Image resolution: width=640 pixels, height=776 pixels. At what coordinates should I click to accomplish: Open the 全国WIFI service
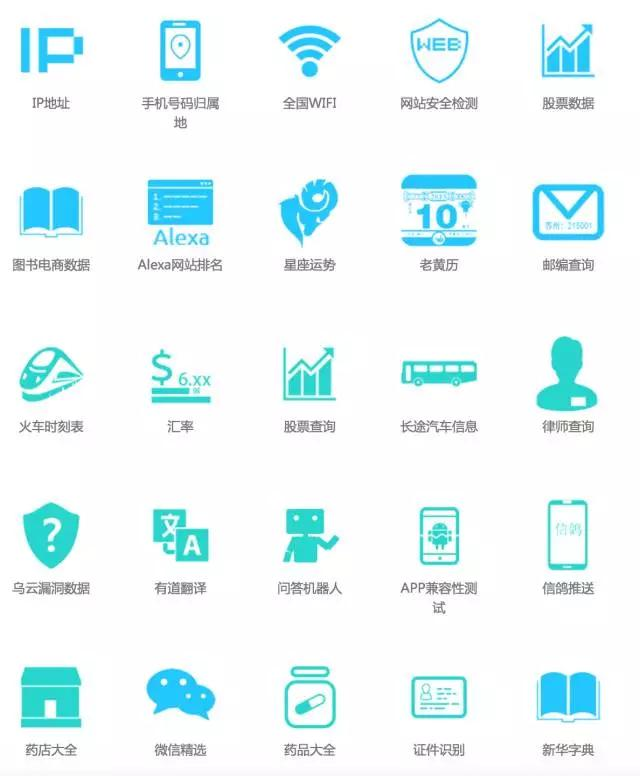(309, 50)
